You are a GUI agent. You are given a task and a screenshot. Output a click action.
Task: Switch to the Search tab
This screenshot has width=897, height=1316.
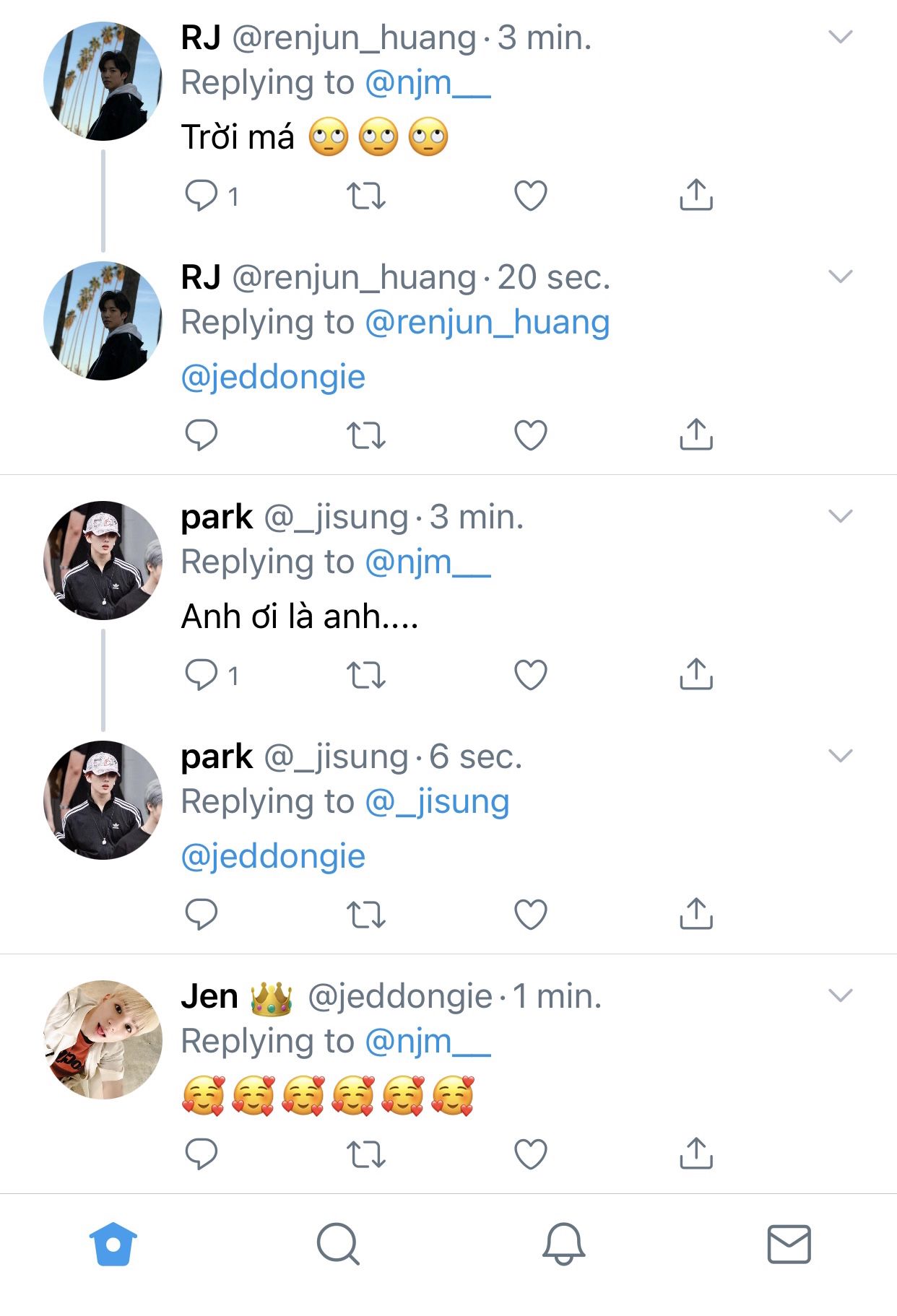[x=338, y=1244]
